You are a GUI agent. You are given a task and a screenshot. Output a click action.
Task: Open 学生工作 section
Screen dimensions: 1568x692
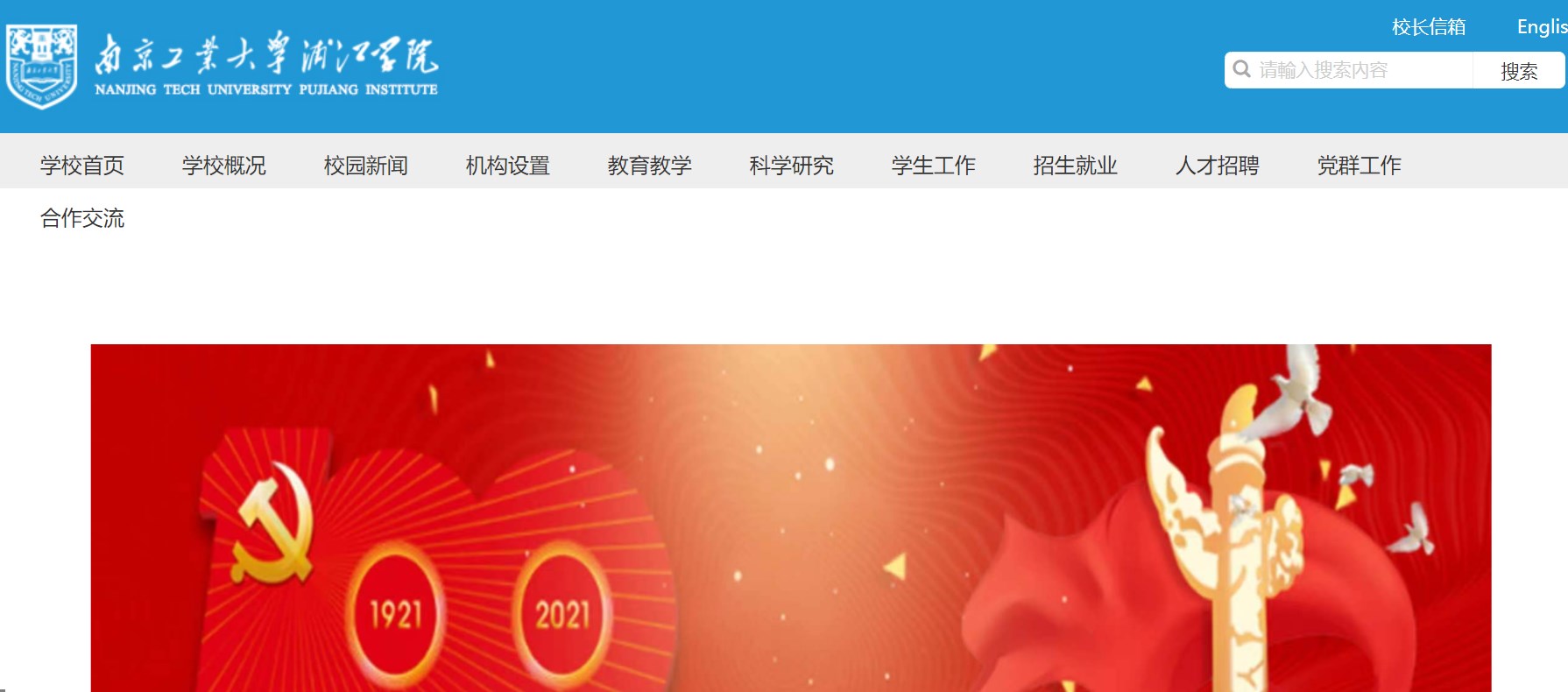point(934,166)
